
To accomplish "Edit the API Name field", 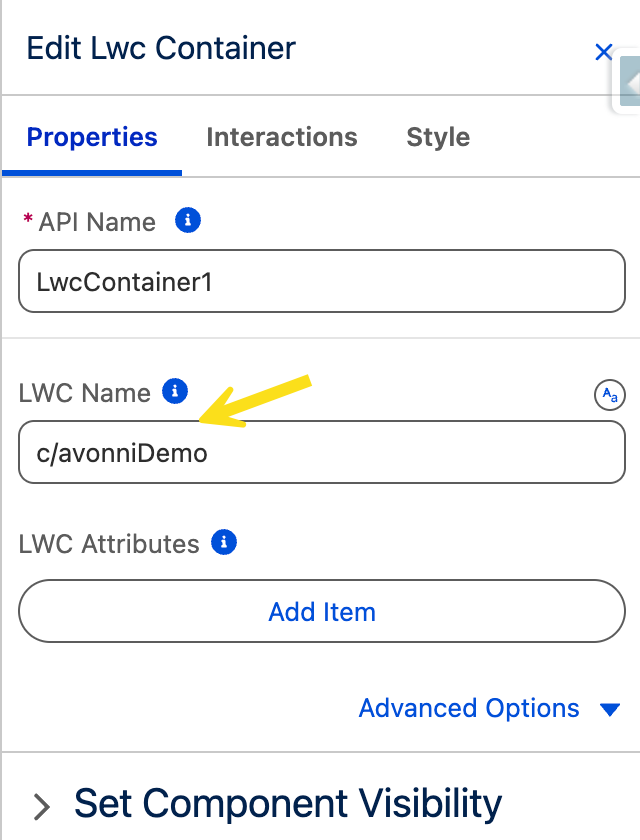I will 322,282.
